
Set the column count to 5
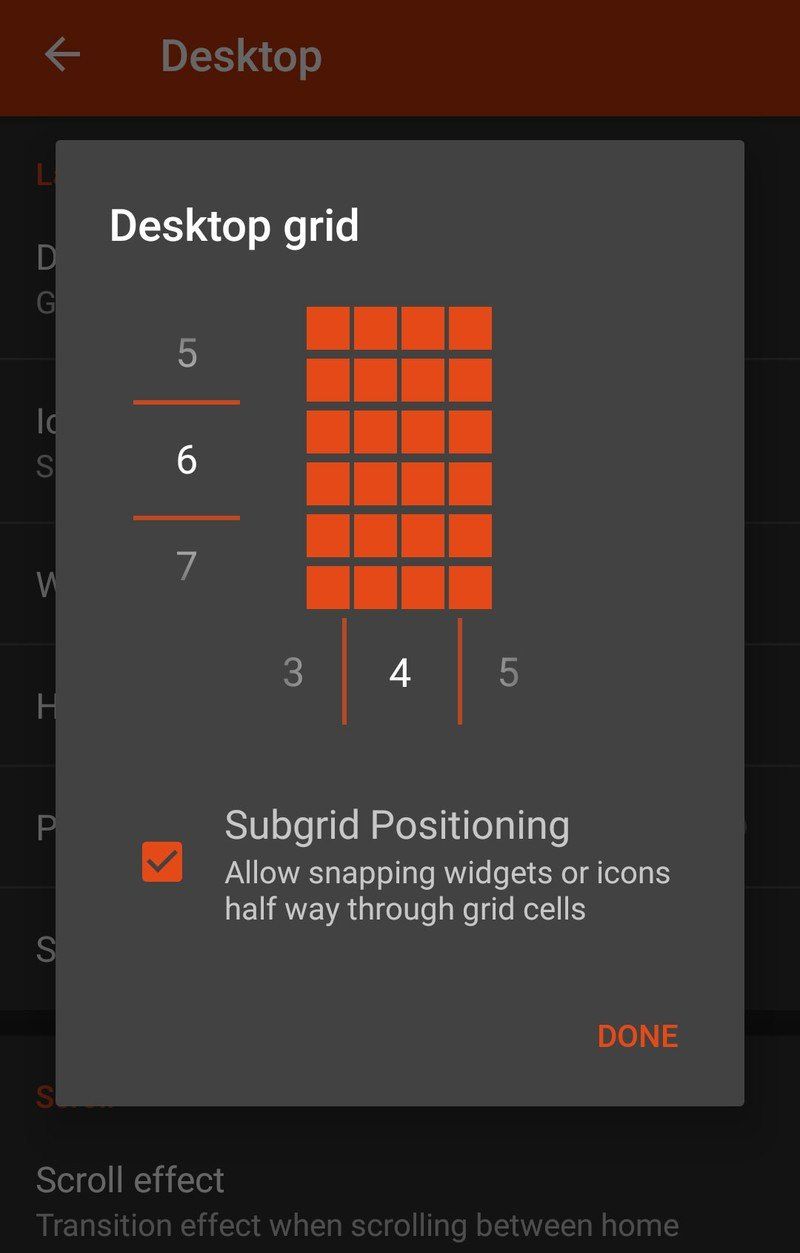(508, 673)
